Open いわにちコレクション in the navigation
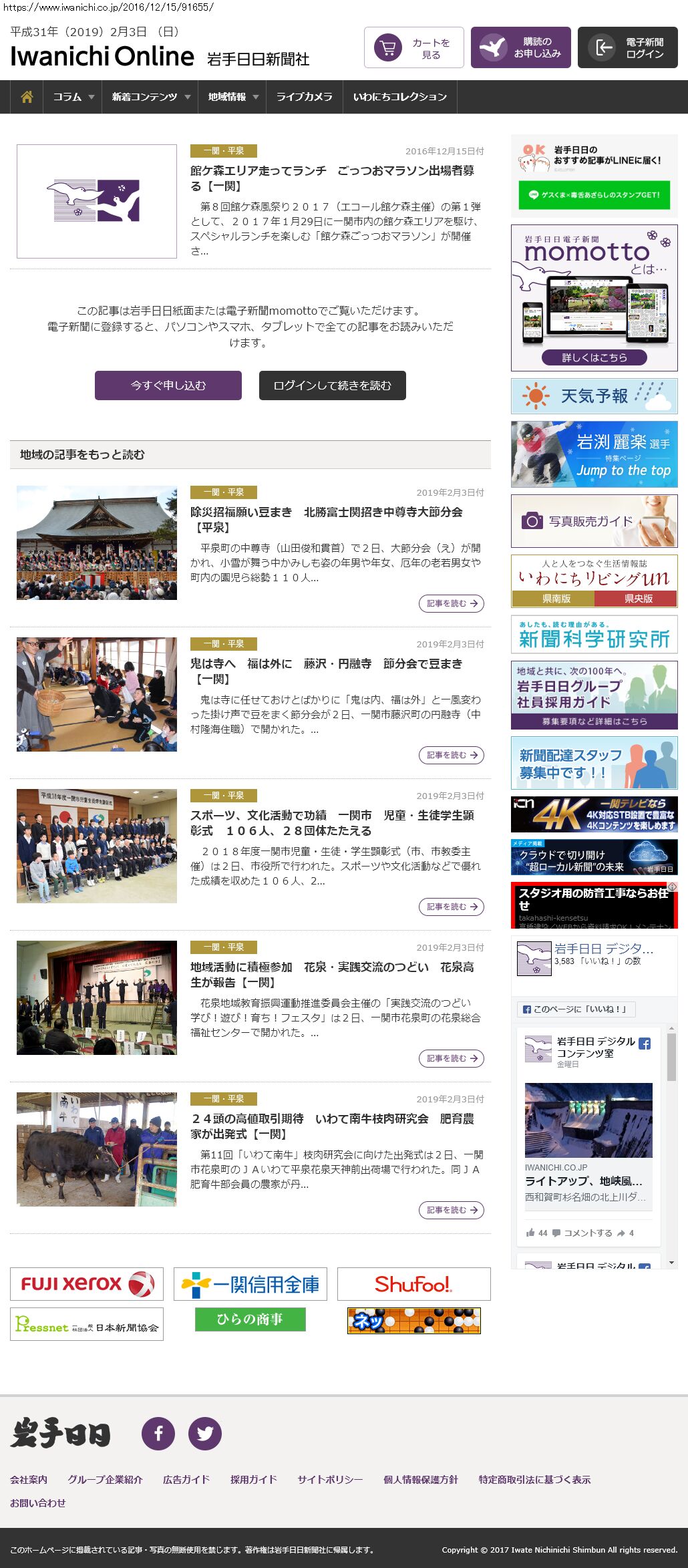Viewport: 688px width, 1568px height. [x=399, y=97]
